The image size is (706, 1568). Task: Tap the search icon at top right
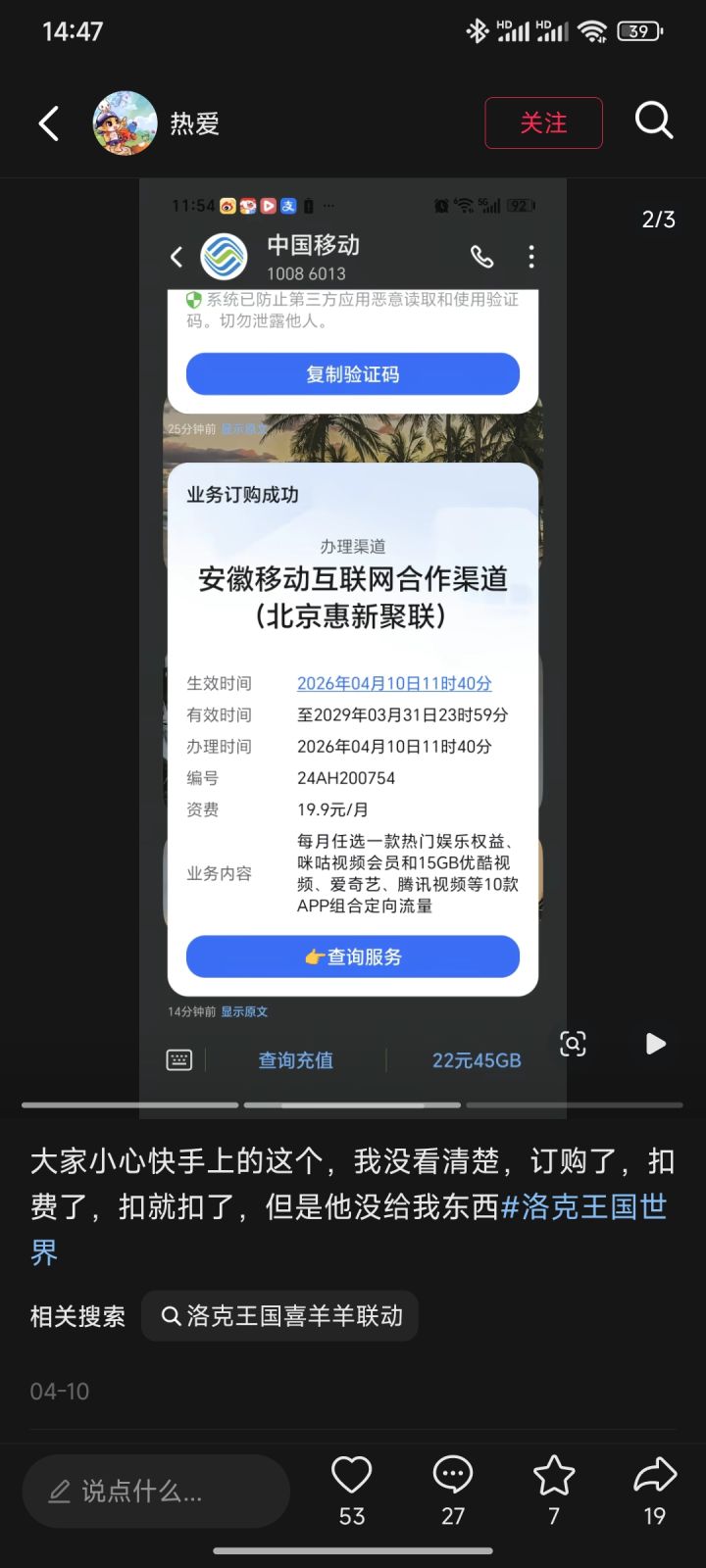pos(653,121)
